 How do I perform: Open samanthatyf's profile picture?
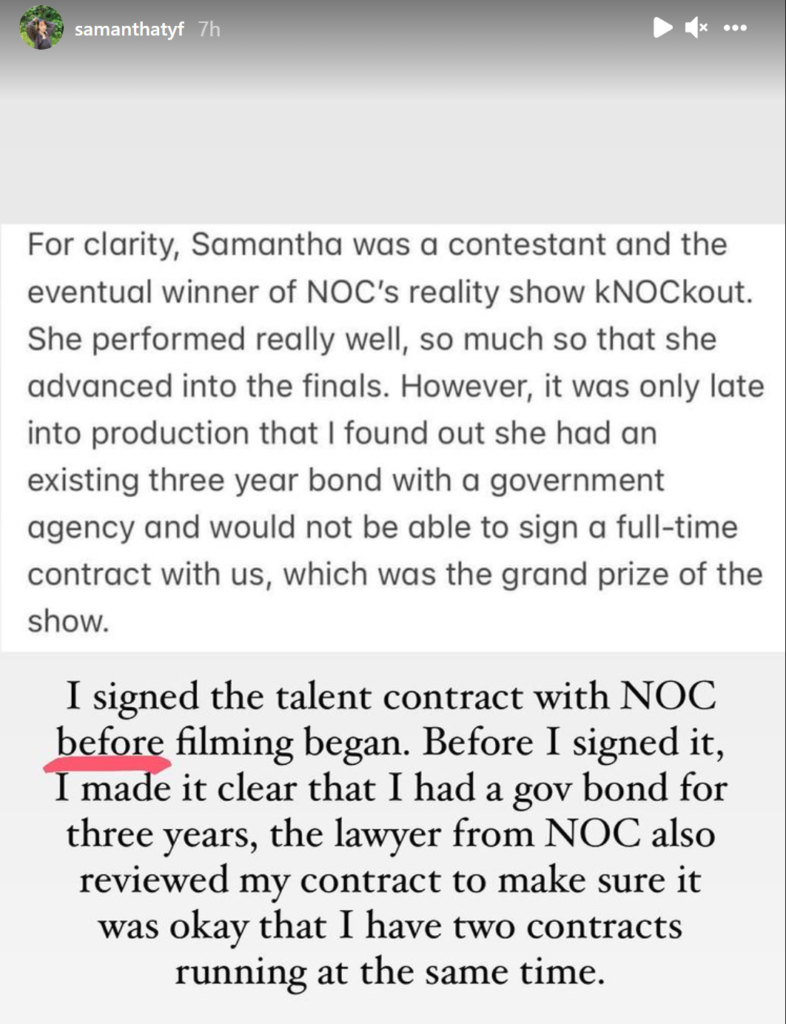click(39, 29)
